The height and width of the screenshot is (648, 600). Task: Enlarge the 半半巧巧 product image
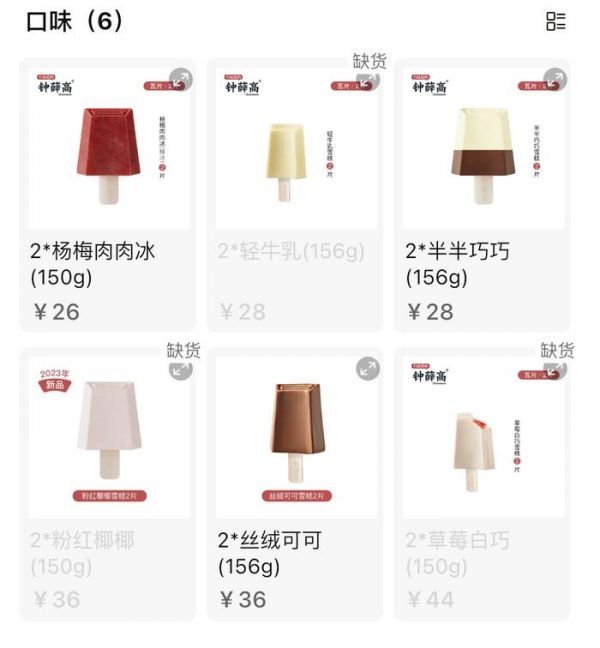[x=554, y=79]
